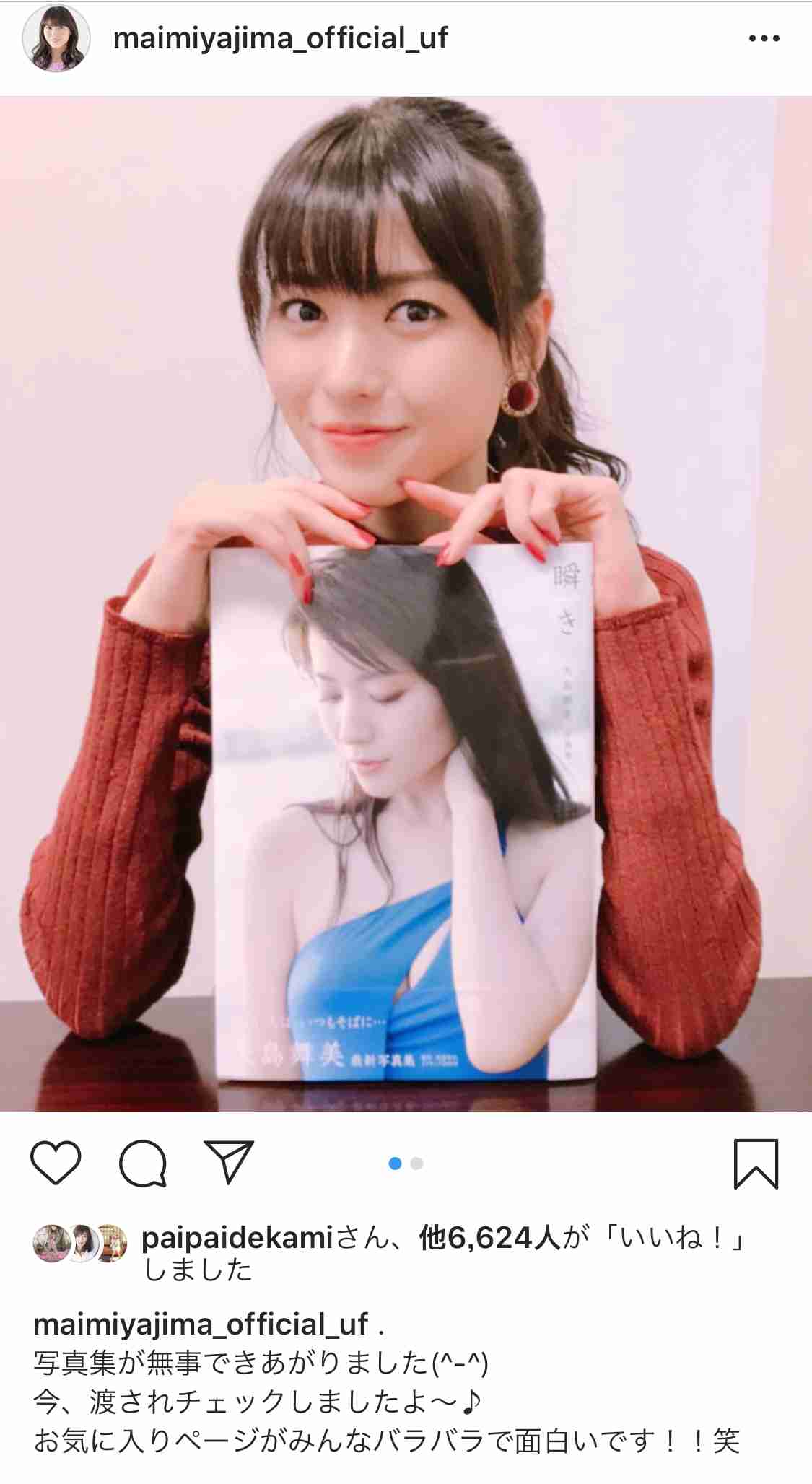The width and height of the screenshot is (812, 1484).
Task: Open maimiyajima_official_uf profile avatar
Action: 56,38
